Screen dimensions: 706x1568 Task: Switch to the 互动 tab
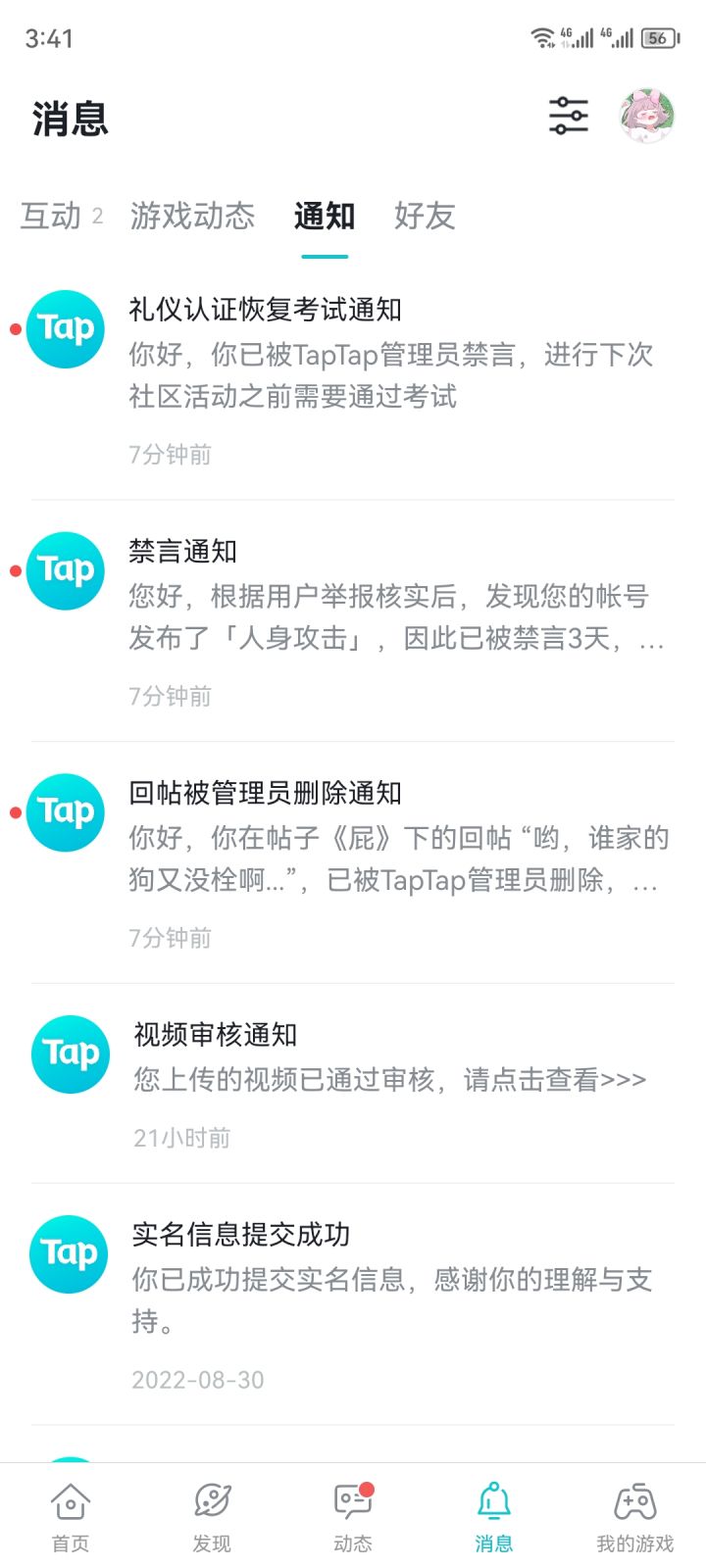pos(49,216)
